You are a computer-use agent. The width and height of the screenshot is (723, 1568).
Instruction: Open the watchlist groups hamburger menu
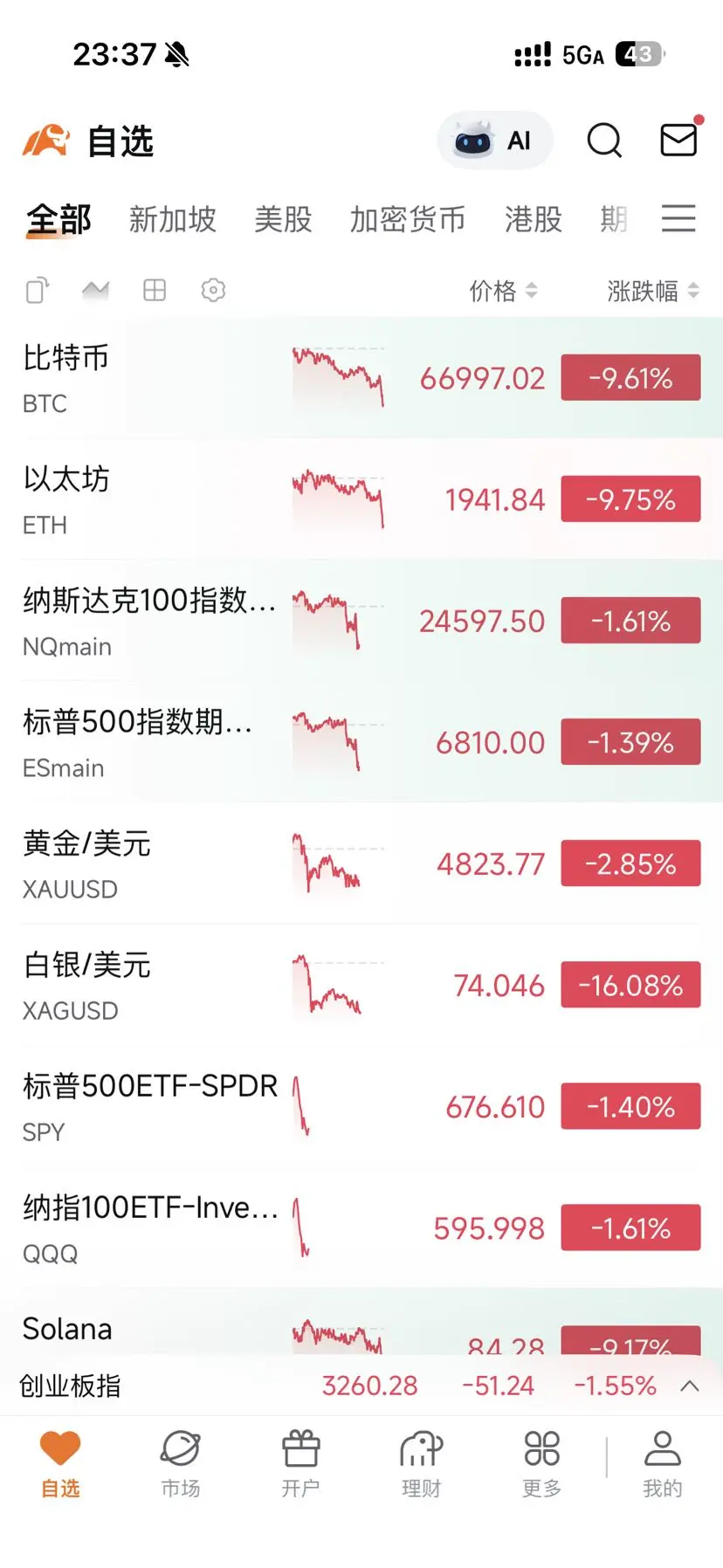(x=678, y=218)
